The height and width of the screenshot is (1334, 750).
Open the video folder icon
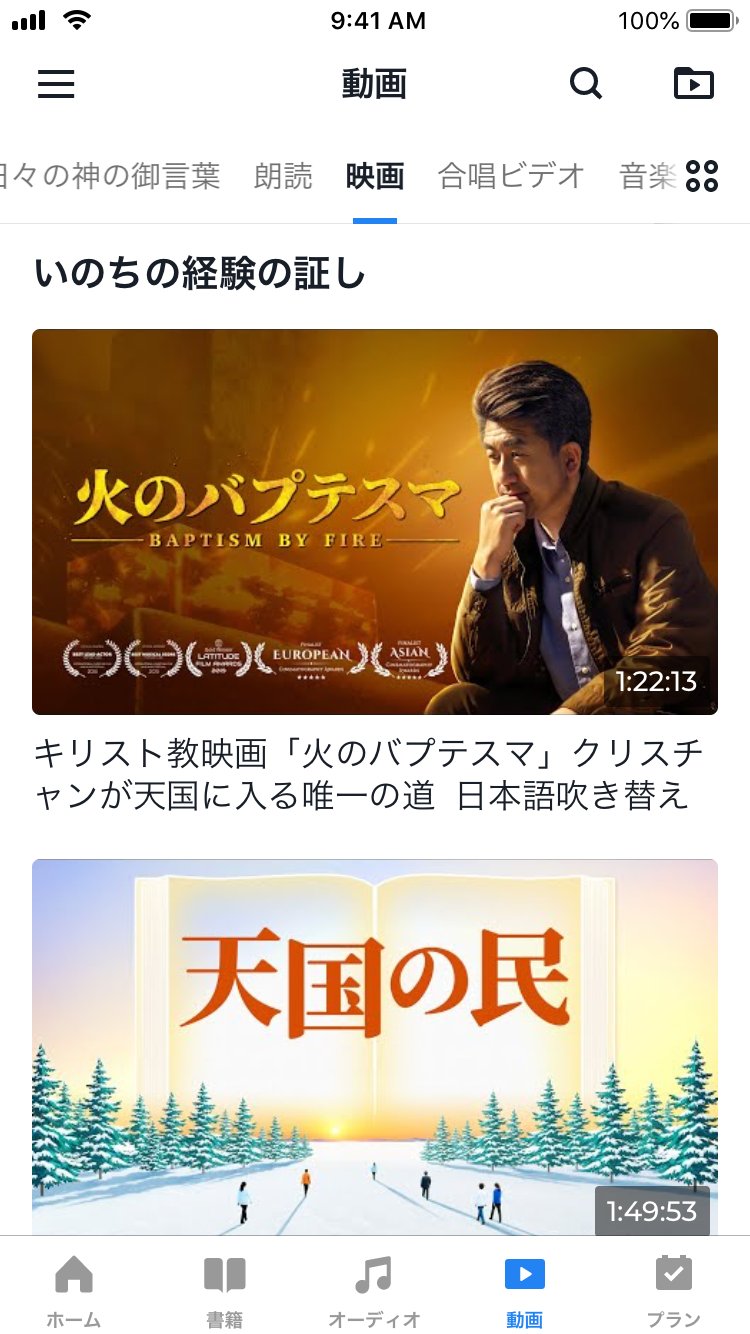693,84
